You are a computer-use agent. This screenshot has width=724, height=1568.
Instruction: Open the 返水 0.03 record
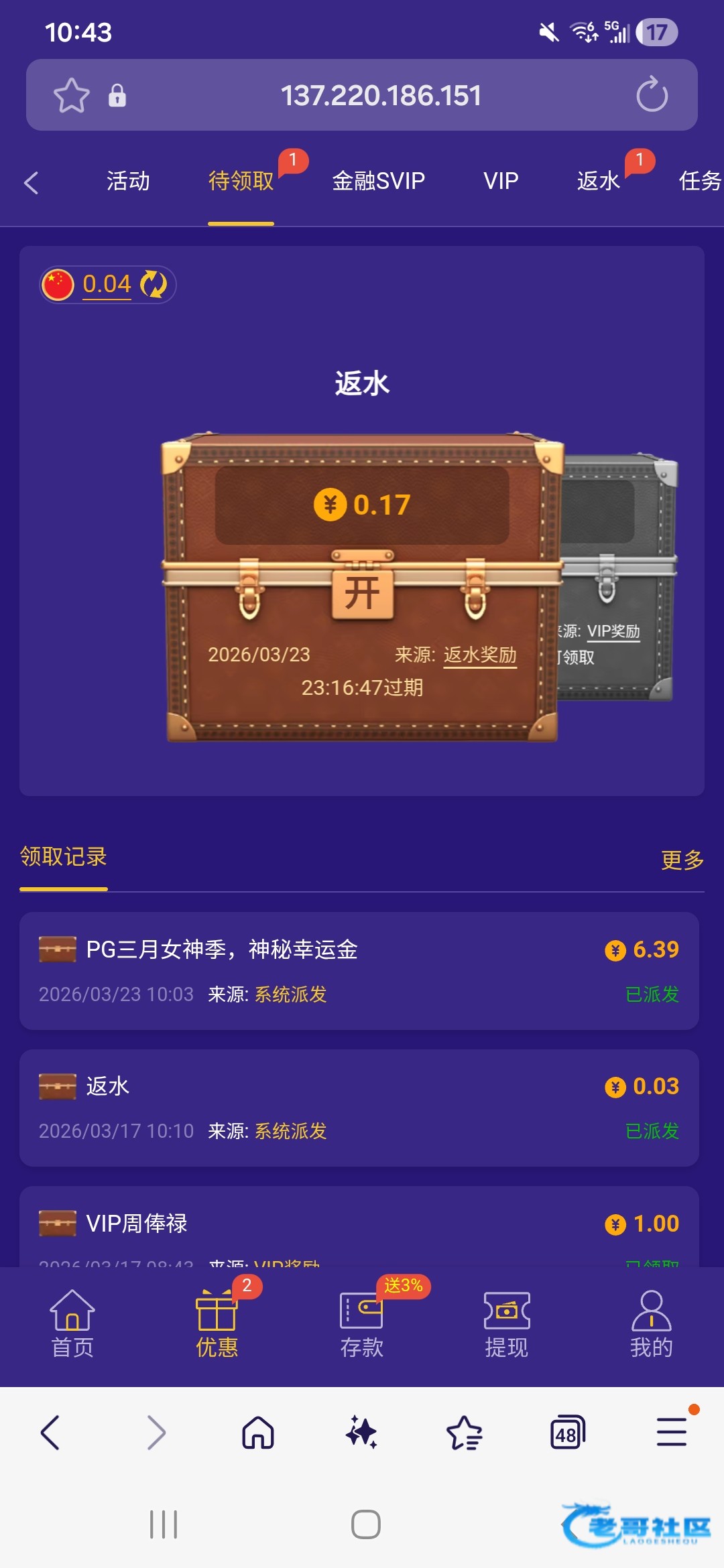click(x=359, y=1108)
